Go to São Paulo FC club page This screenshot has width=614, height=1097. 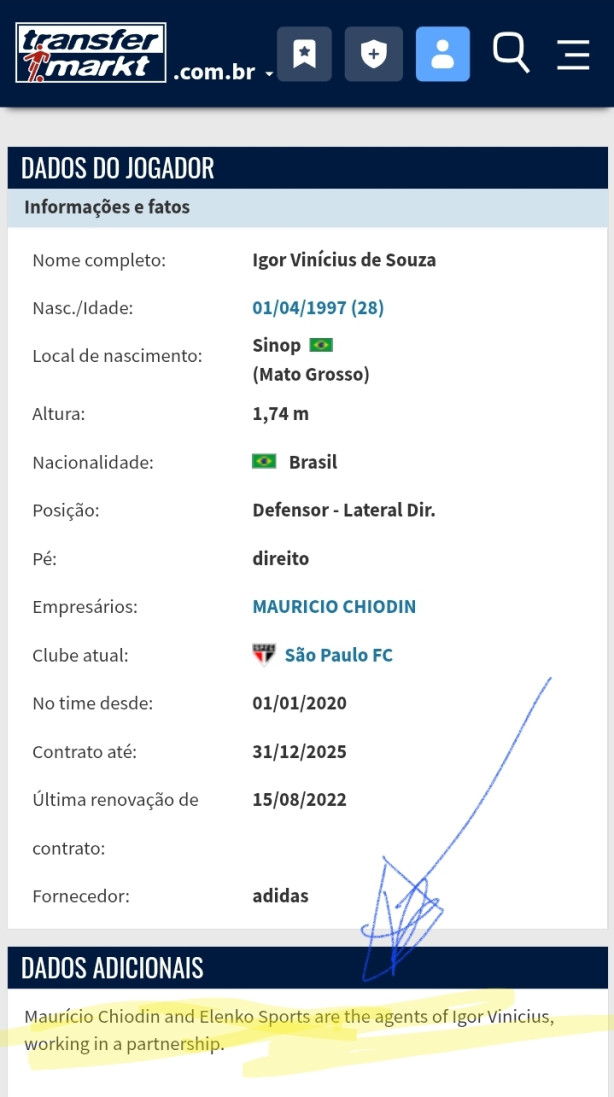coord(338,655)
